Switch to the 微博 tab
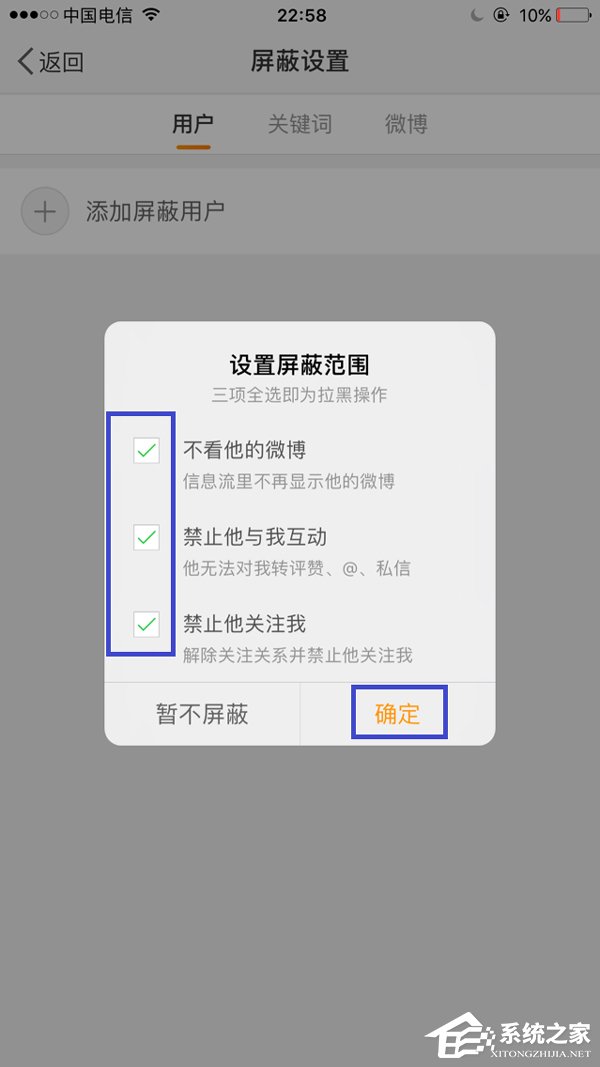 [406, 125]
